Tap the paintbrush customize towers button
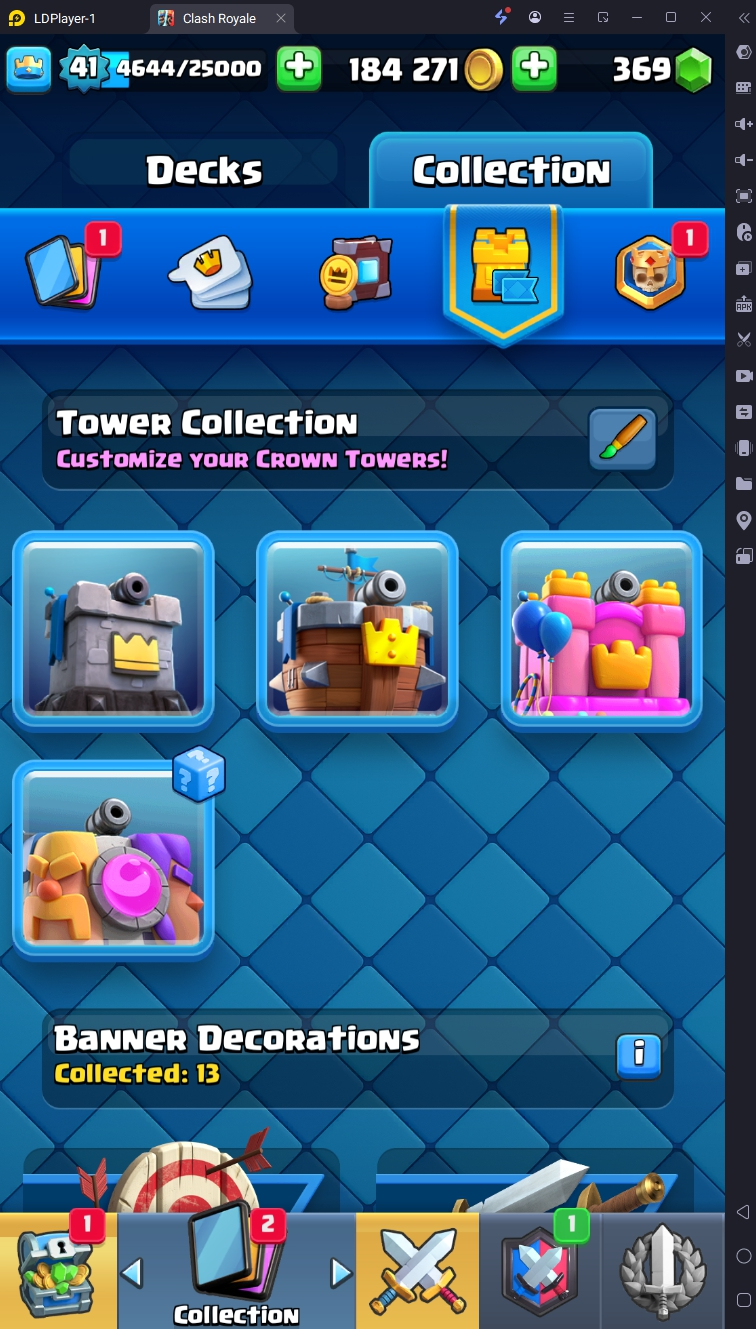The width and height of the screenshot is (756, 1329). [622, 439]
